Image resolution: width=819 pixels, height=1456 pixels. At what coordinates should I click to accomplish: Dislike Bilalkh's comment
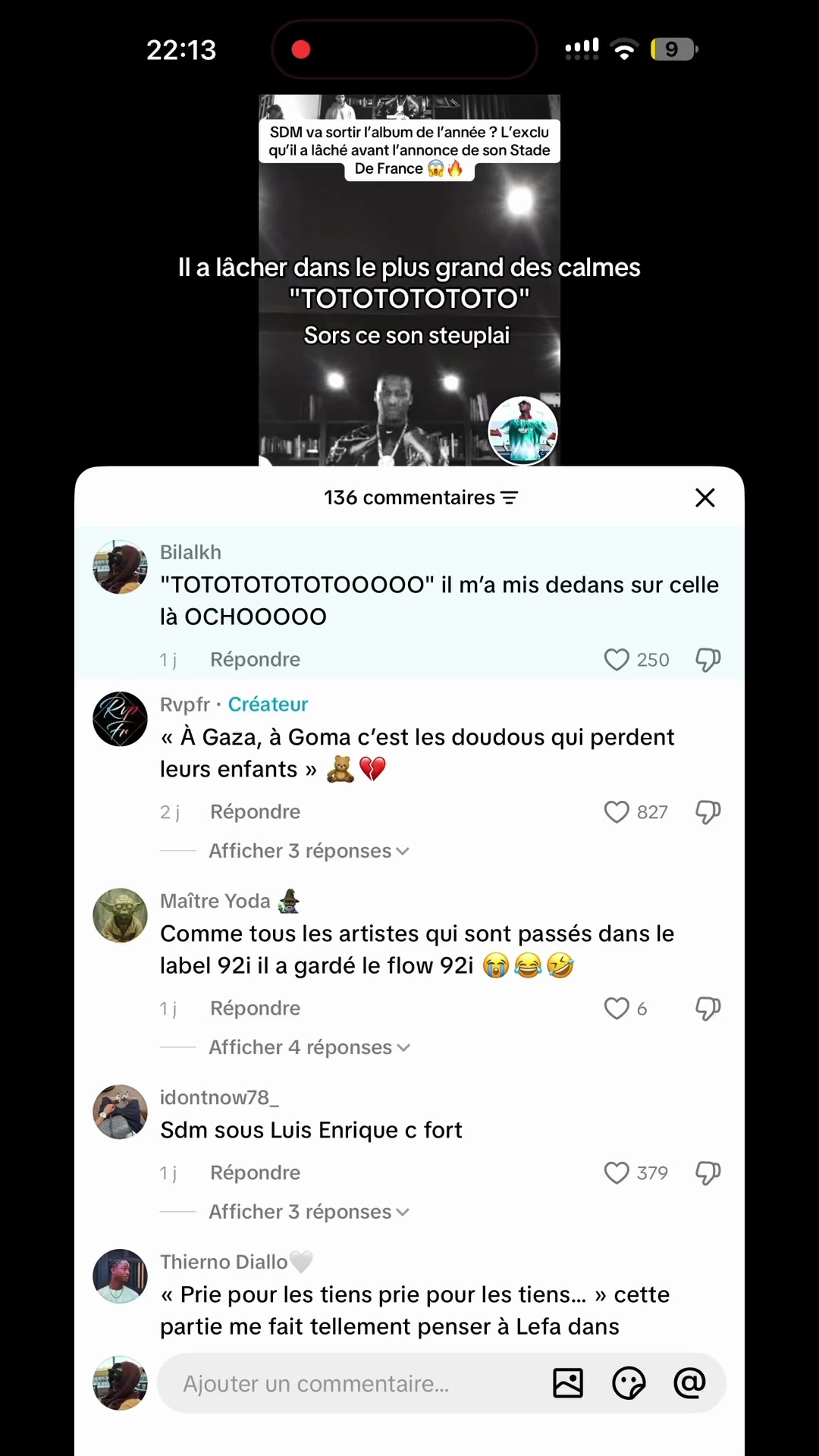(x=708, y=660)
